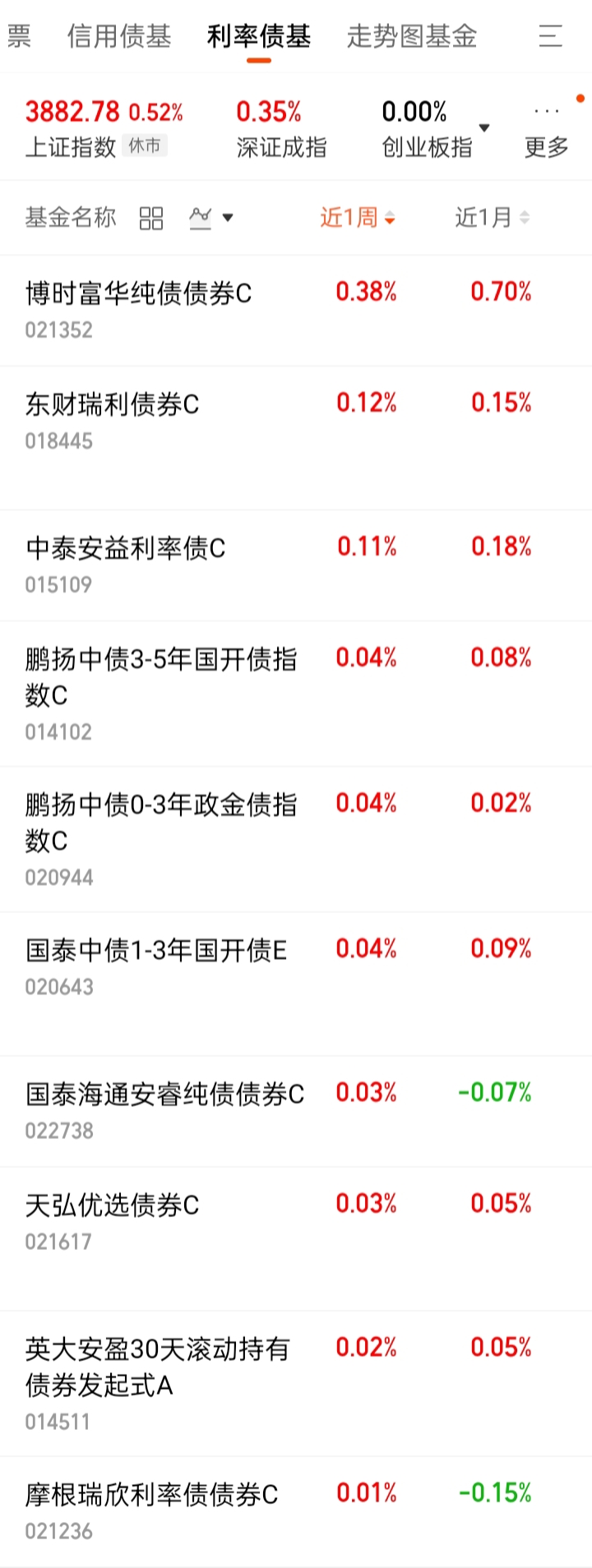The image size is (592, 1568).
Task: Expand the index dropdown arrow beside 创业板指
Action: tap(484, 128)
